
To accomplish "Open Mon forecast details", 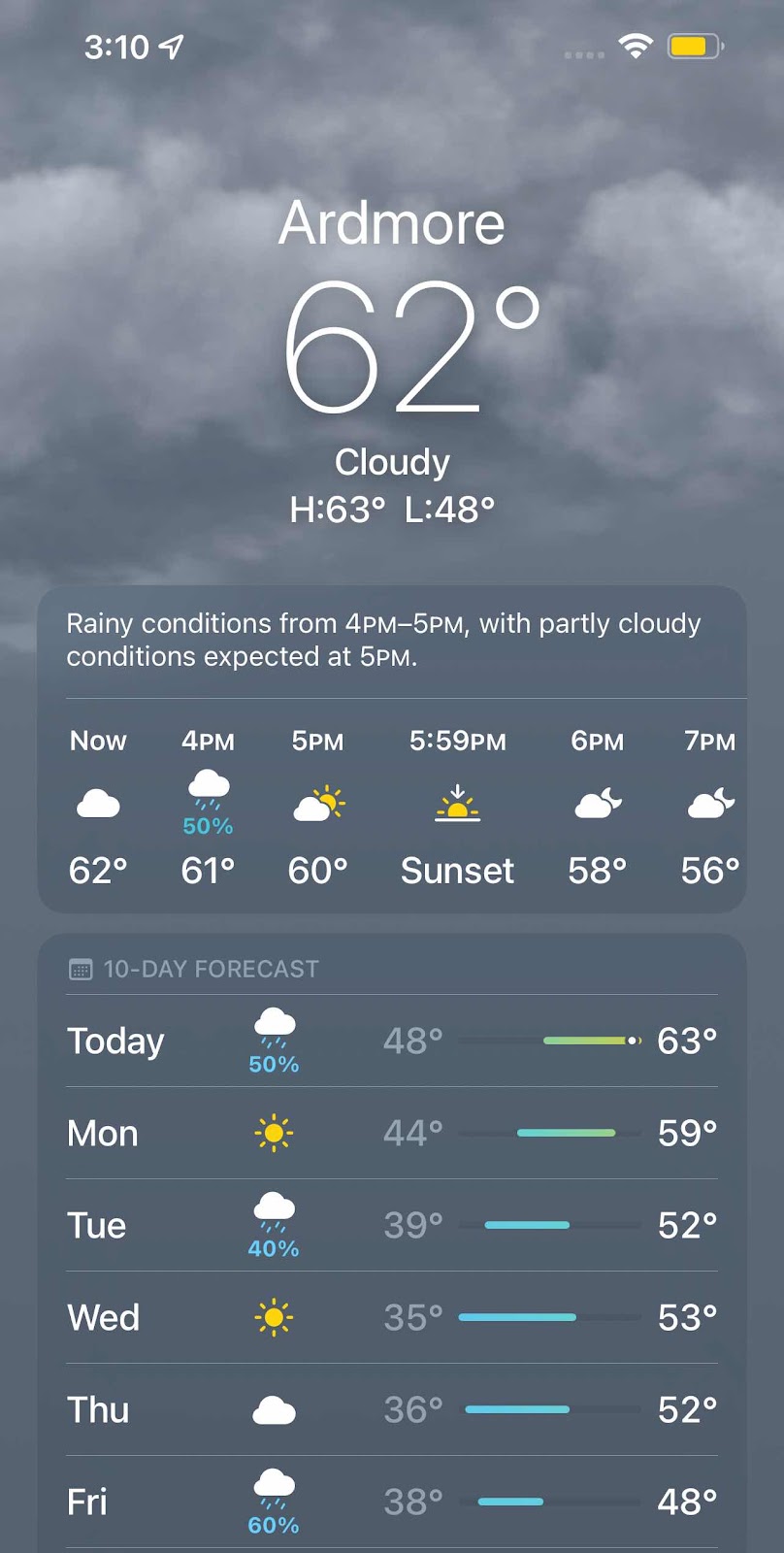I will (392, 1133).
